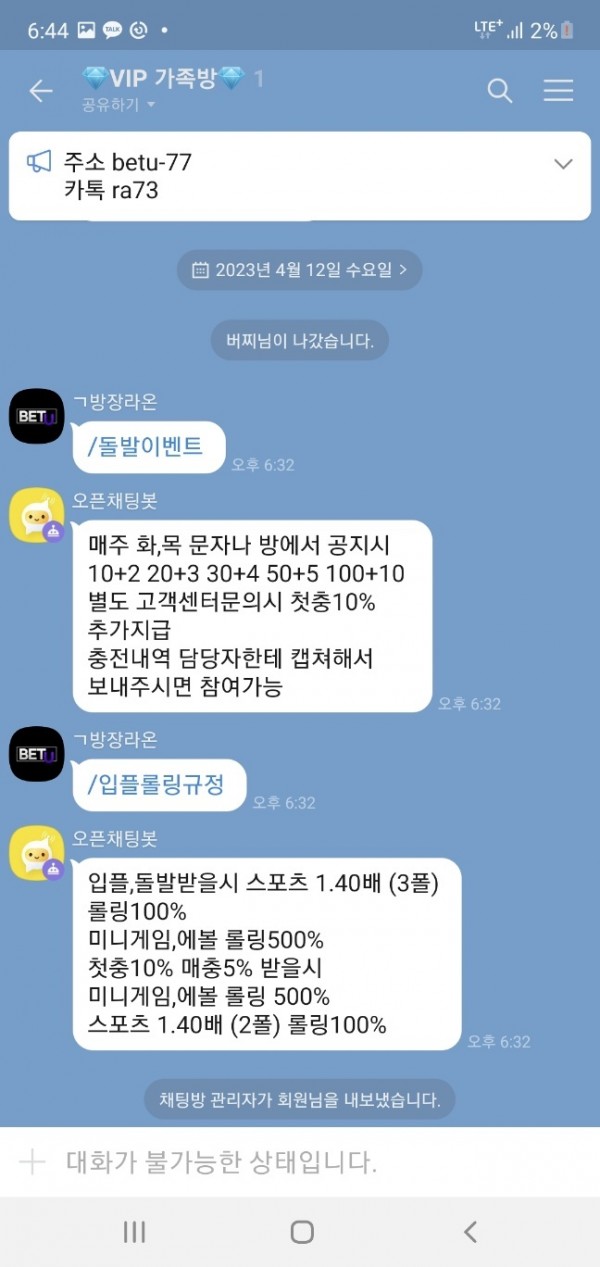This screenshot has height=1267, width=600.
Task: Search within the VIP 가족방 chat
Action: click(499, 91)
